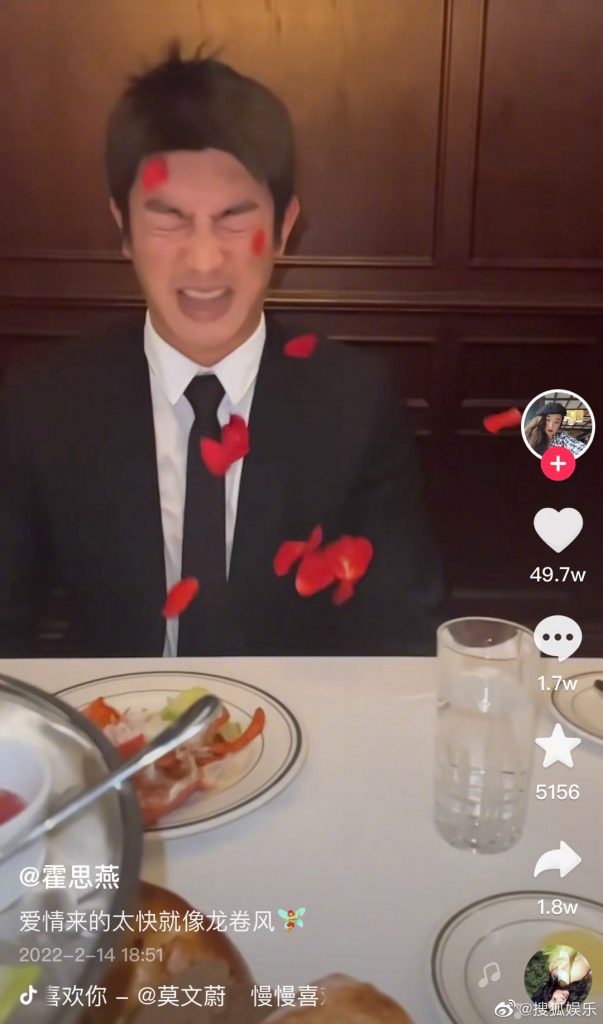Open the comments on this video
Viewport: 603px width, 1024px height.
coord(557,638)
